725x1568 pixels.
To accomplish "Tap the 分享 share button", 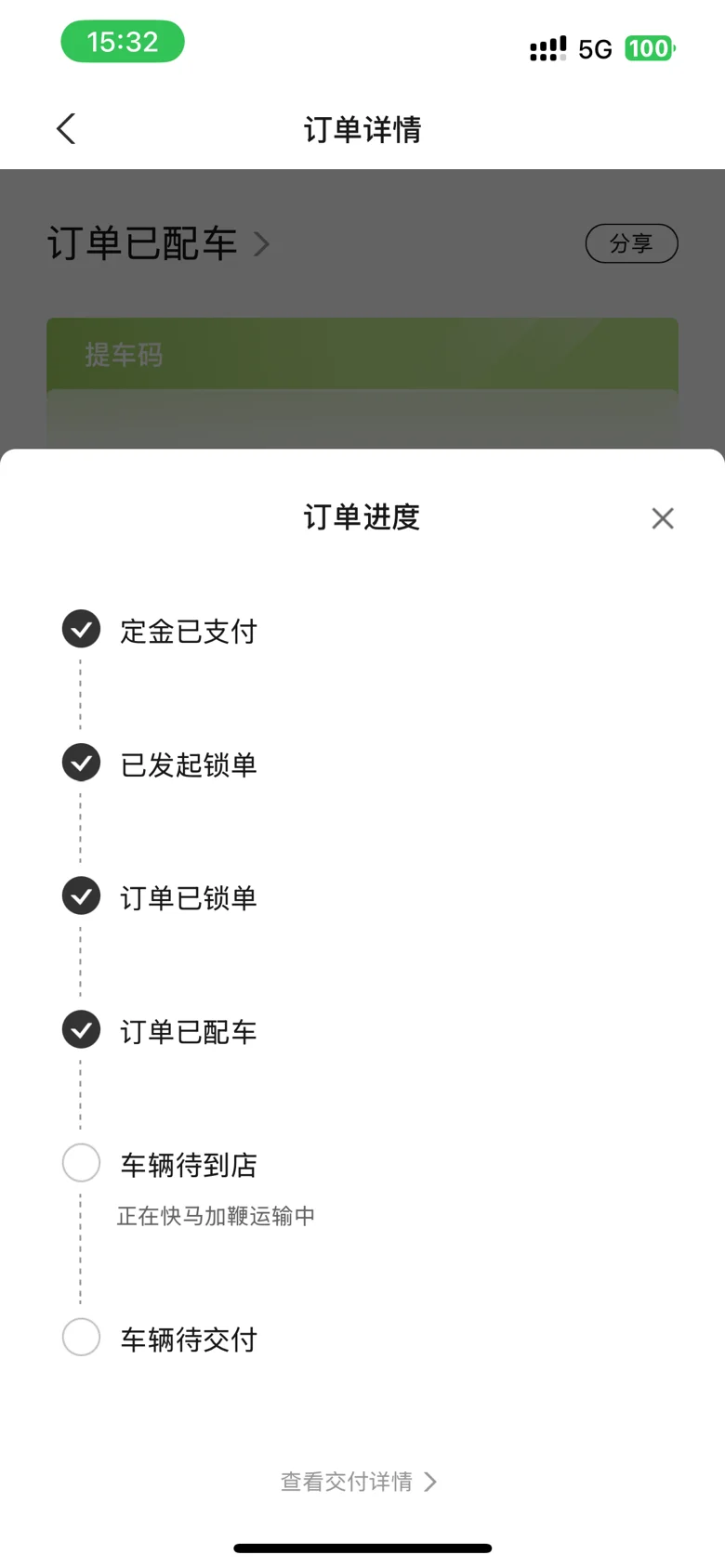I will coord(631,243).
